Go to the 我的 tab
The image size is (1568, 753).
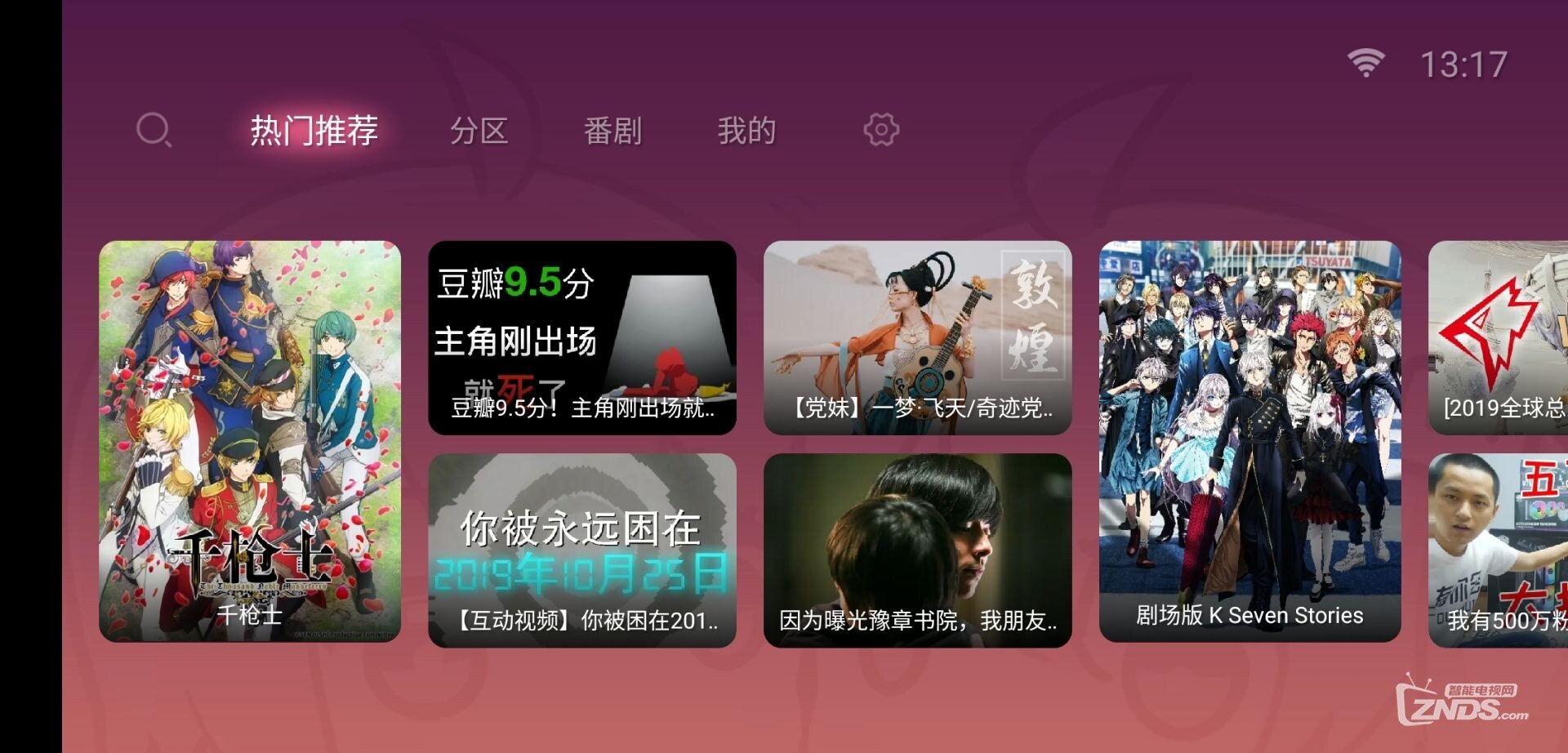tap(746, 131)
